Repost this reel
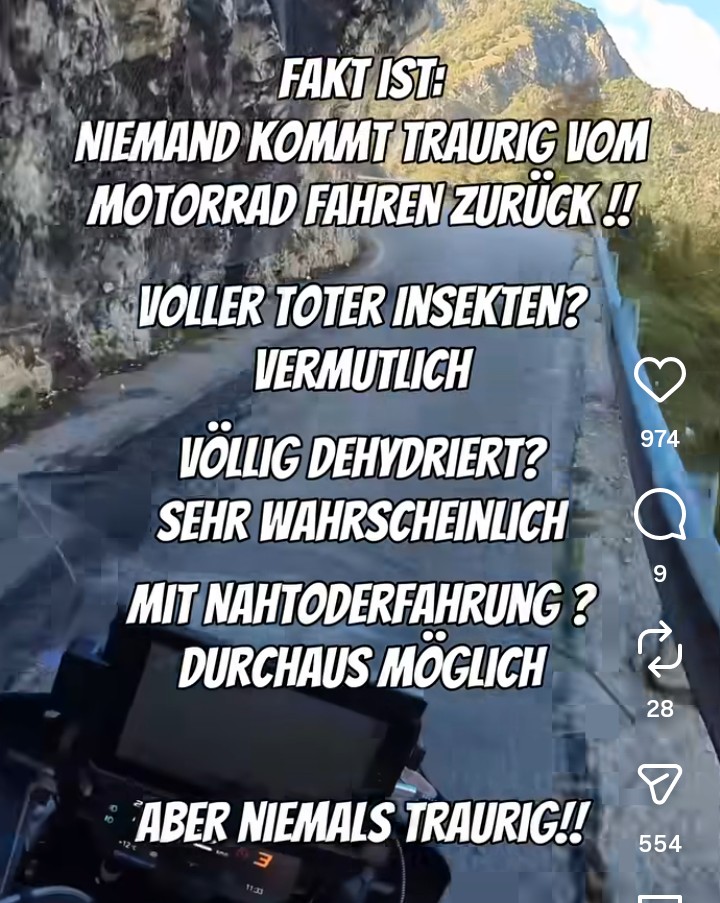This screenshot has height=903, width=720. 660,650
